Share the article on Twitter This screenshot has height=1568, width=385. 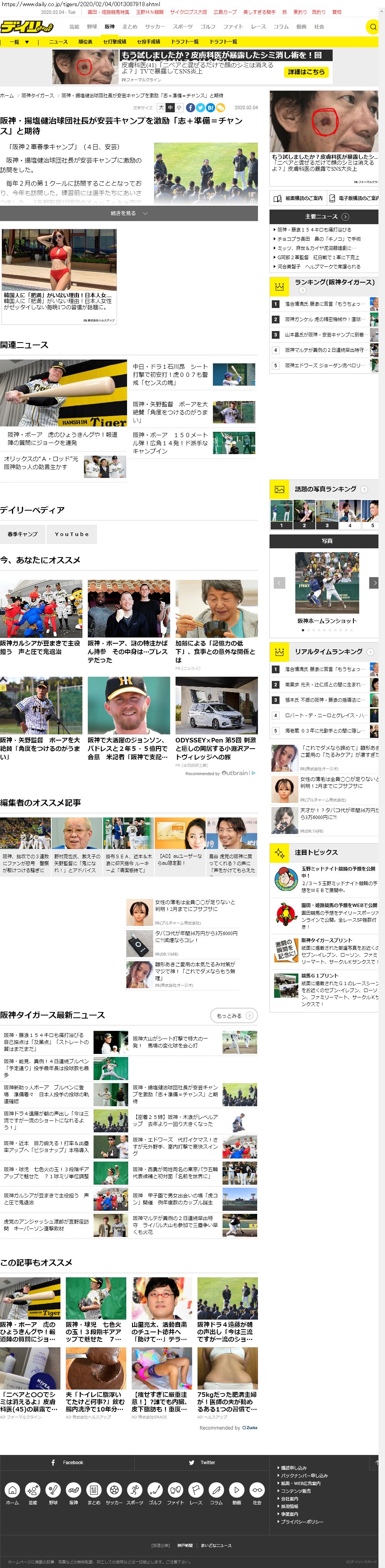[x=201, y=108]
